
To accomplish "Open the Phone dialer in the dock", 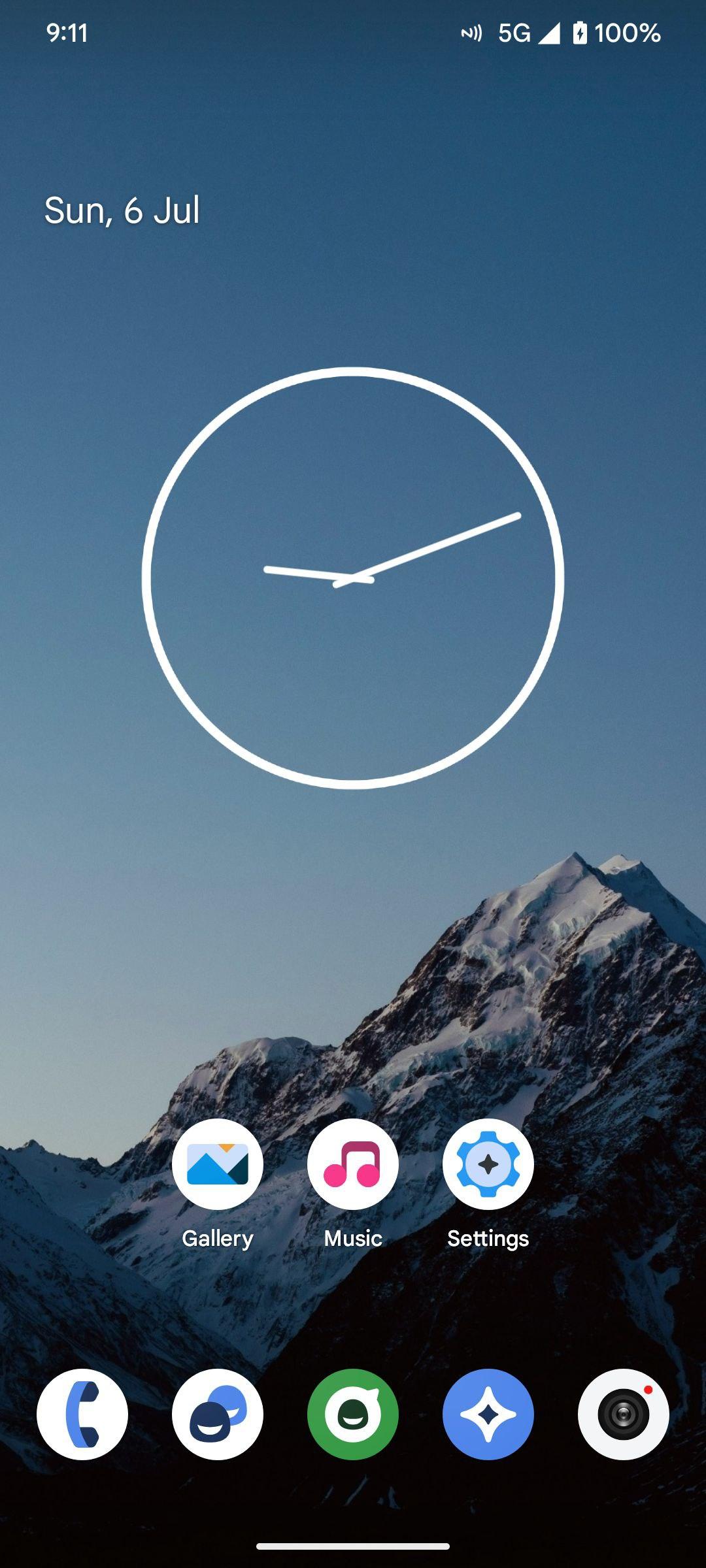I will click(82, 1414).
